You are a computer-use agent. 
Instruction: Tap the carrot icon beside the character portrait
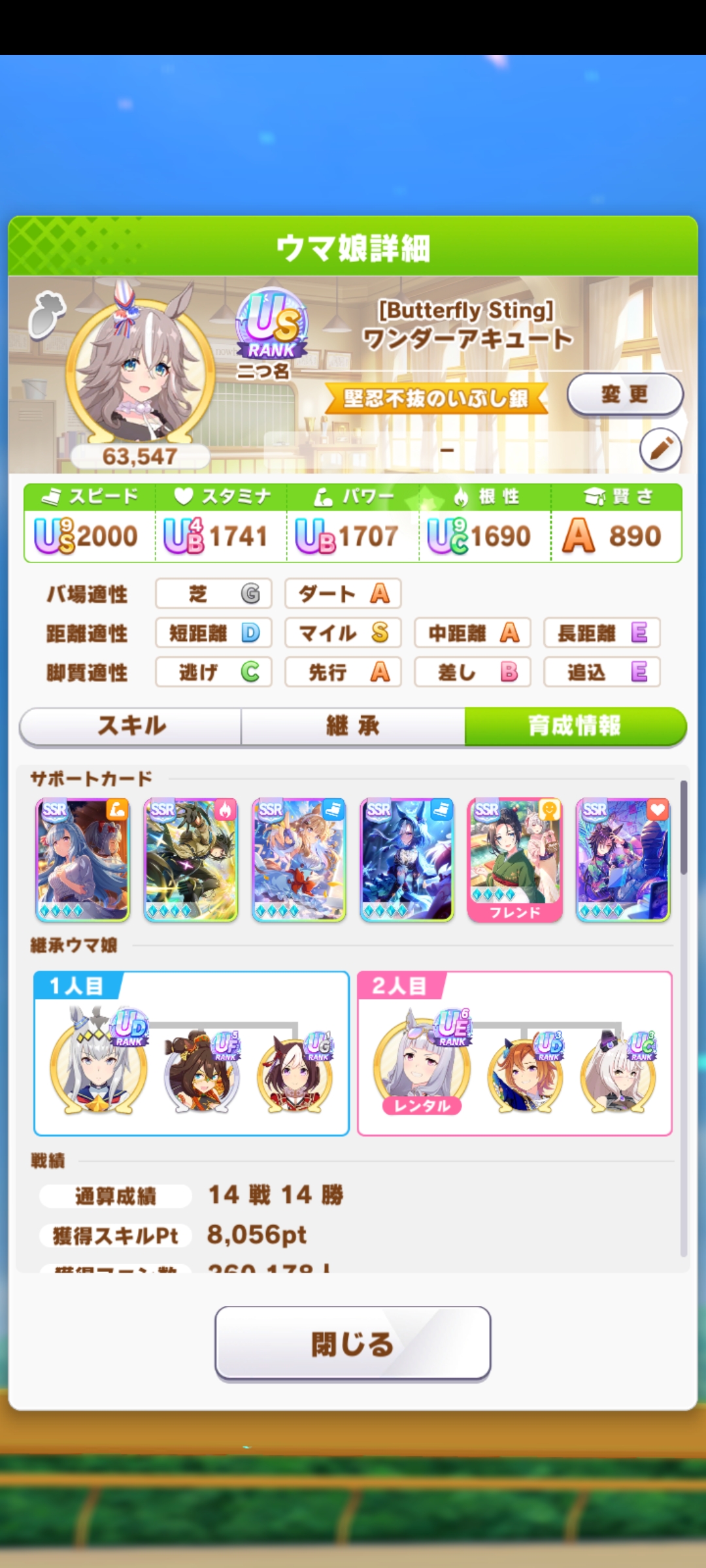47,314
